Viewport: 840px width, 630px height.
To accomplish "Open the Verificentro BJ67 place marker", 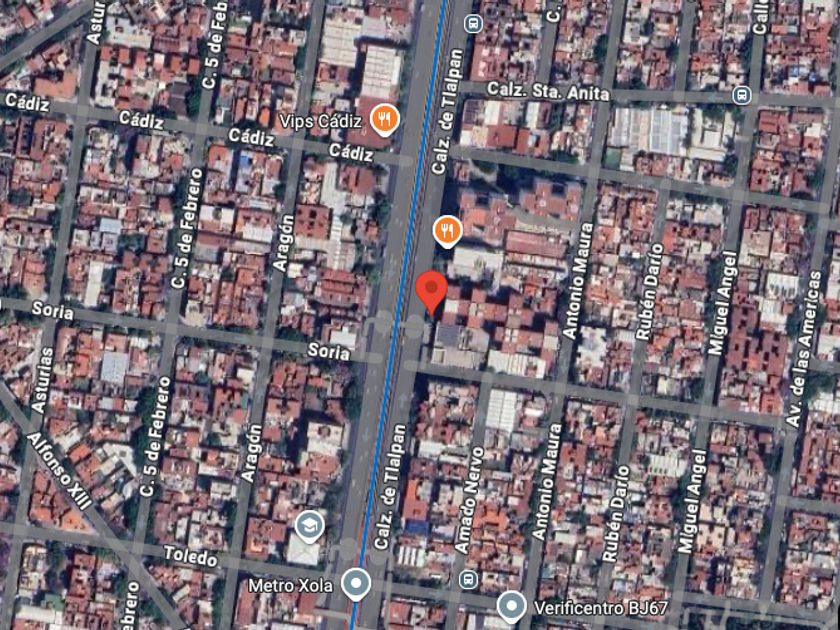I will (x=511, y=607).
